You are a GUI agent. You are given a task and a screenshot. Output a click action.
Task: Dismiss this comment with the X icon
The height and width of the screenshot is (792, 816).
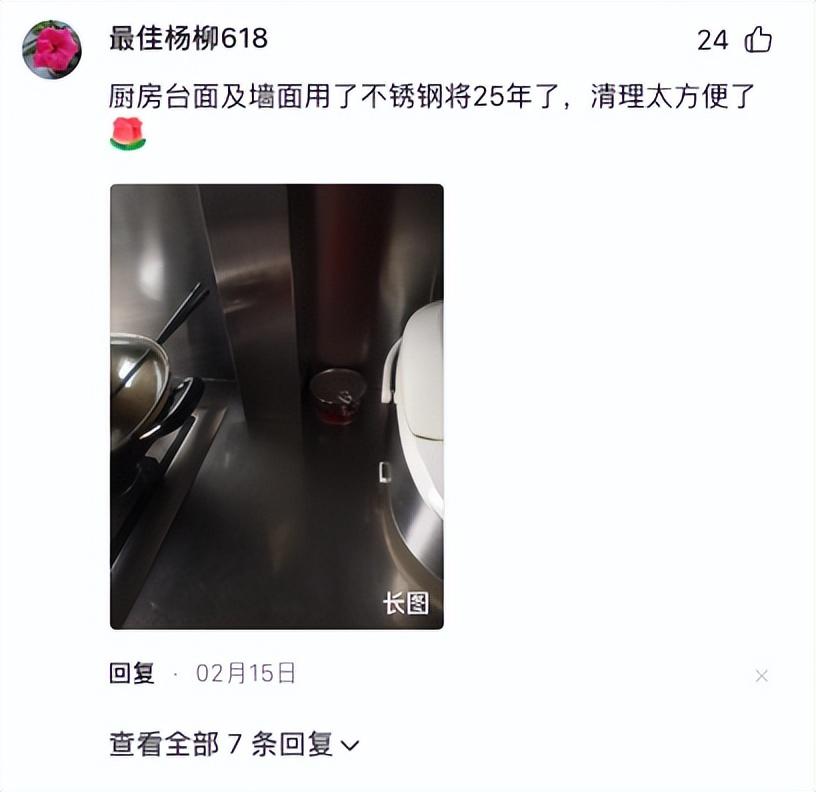[761, 676]
